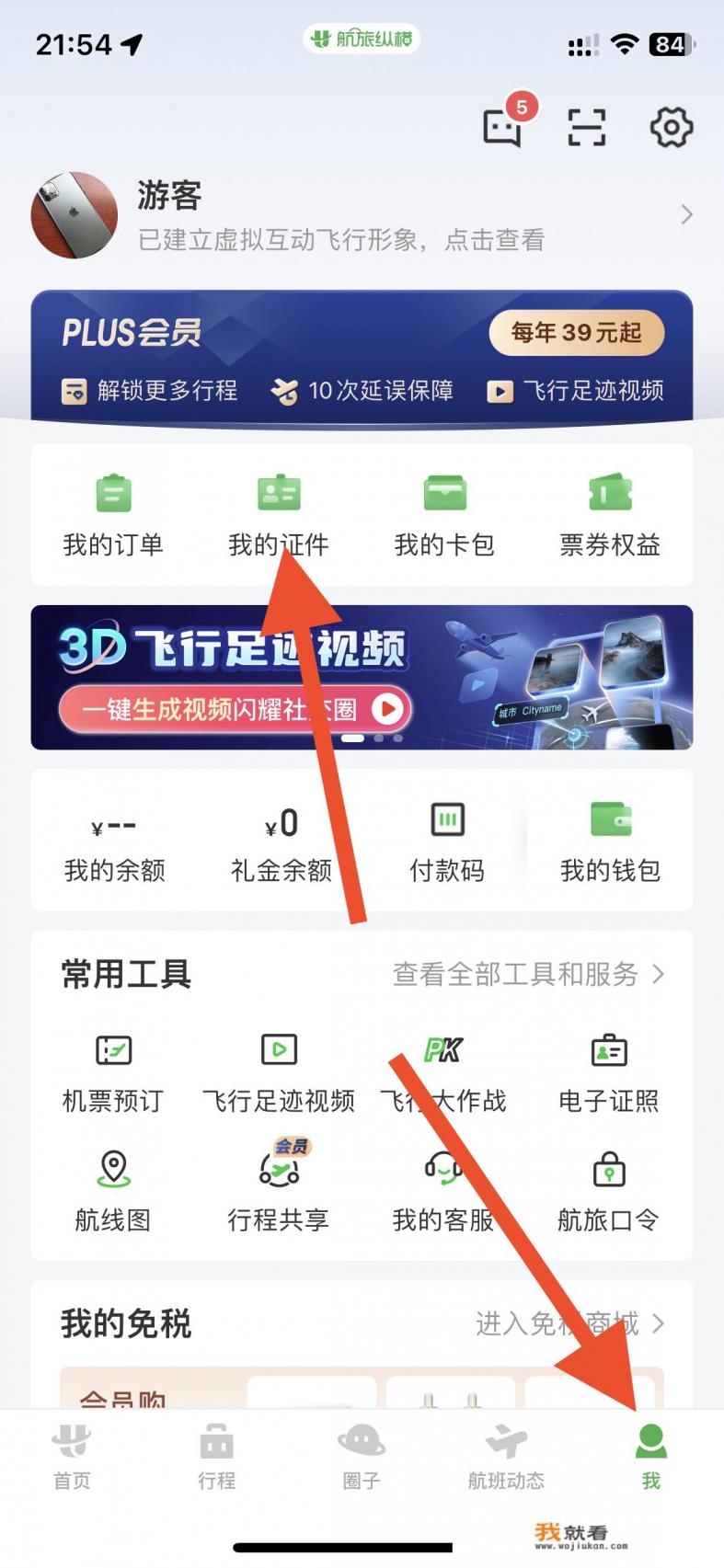Switch to the 首页 tab

point(72,1456)
